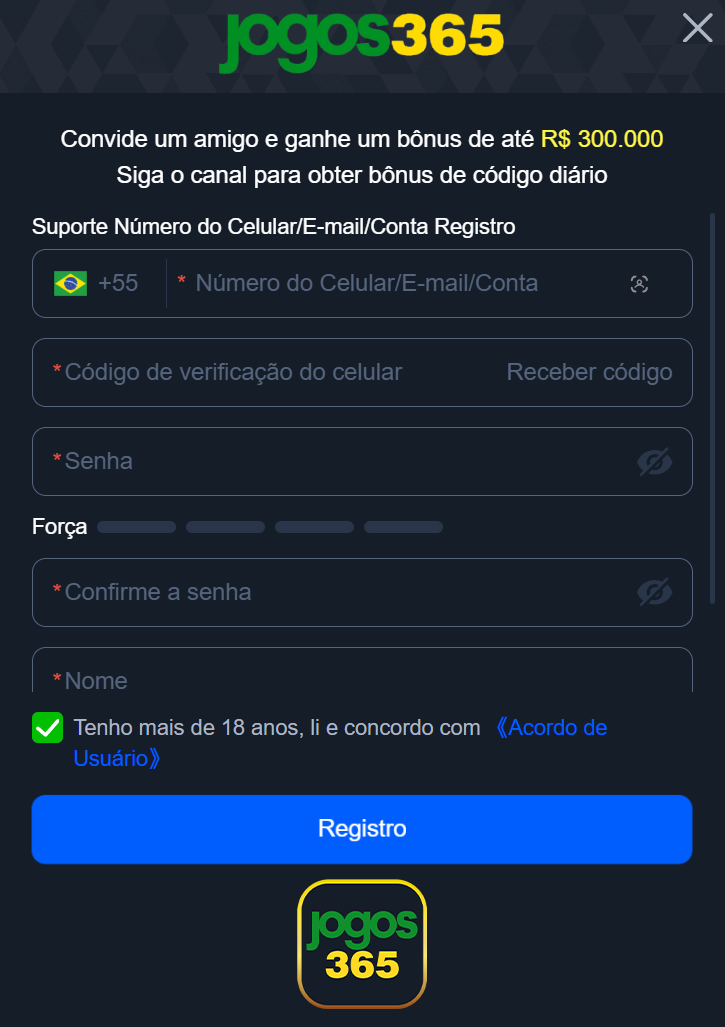Click Receber código to request verification code
This screenshot has height=1027, width=725.
pyautogui.click(x=590, y=372)
